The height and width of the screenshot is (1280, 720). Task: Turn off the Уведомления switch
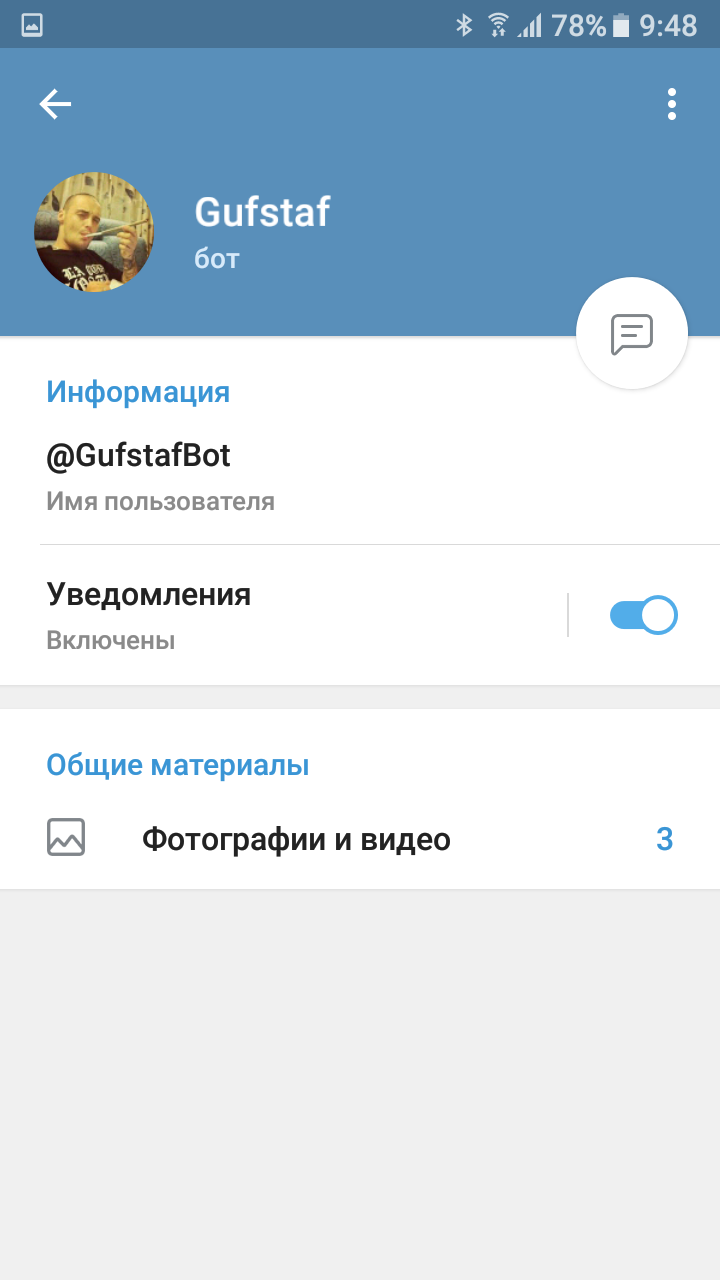643,615
